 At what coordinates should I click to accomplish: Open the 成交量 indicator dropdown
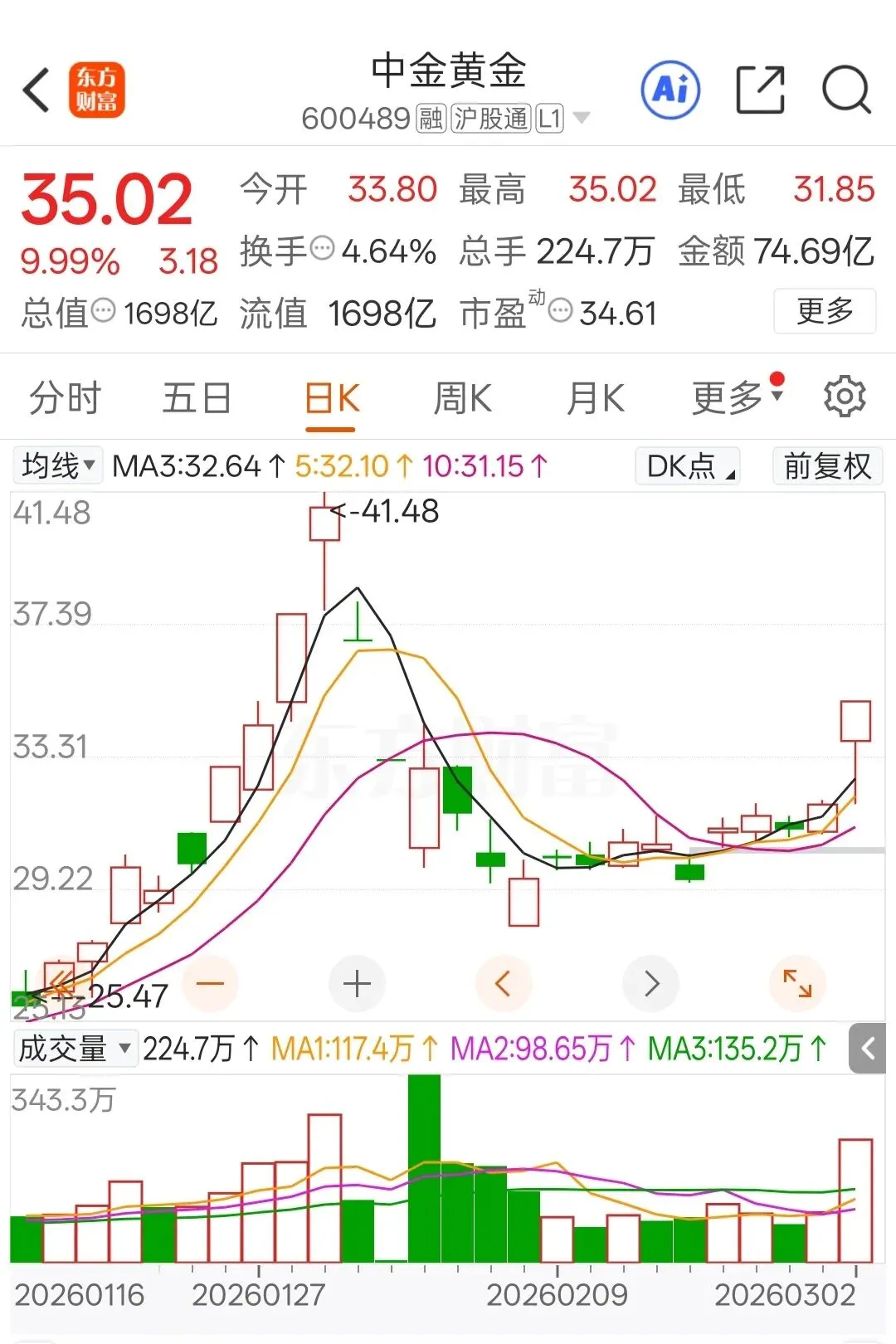[x=74, y=1049]
